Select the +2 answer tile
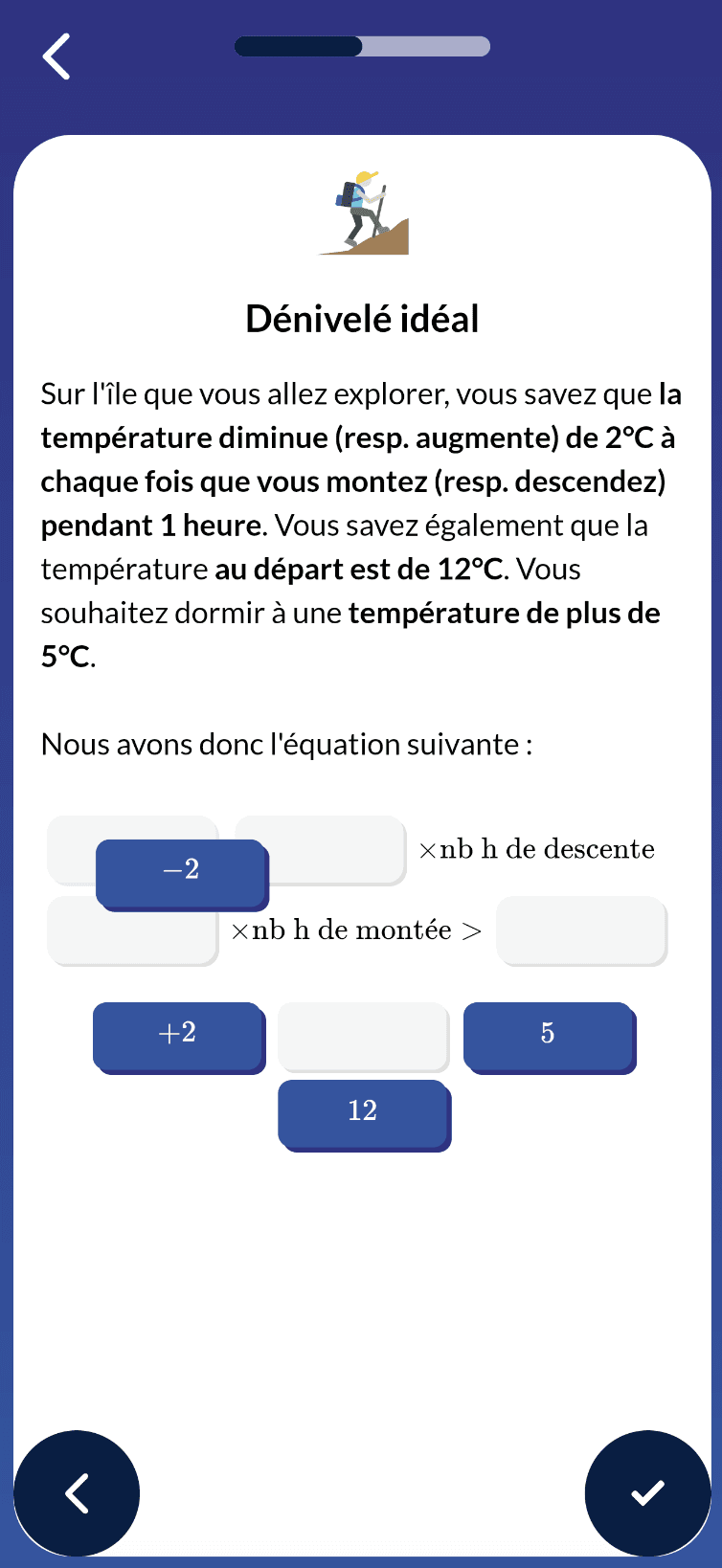Viewport: 722px width, 1568px height. 179,1038
